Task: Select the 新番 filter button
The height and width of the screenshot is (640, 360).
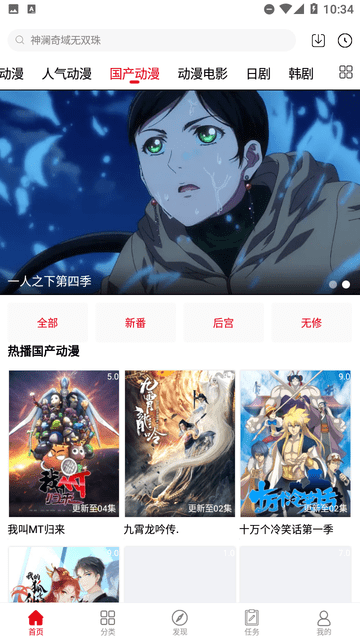Action: pos(136,323)
